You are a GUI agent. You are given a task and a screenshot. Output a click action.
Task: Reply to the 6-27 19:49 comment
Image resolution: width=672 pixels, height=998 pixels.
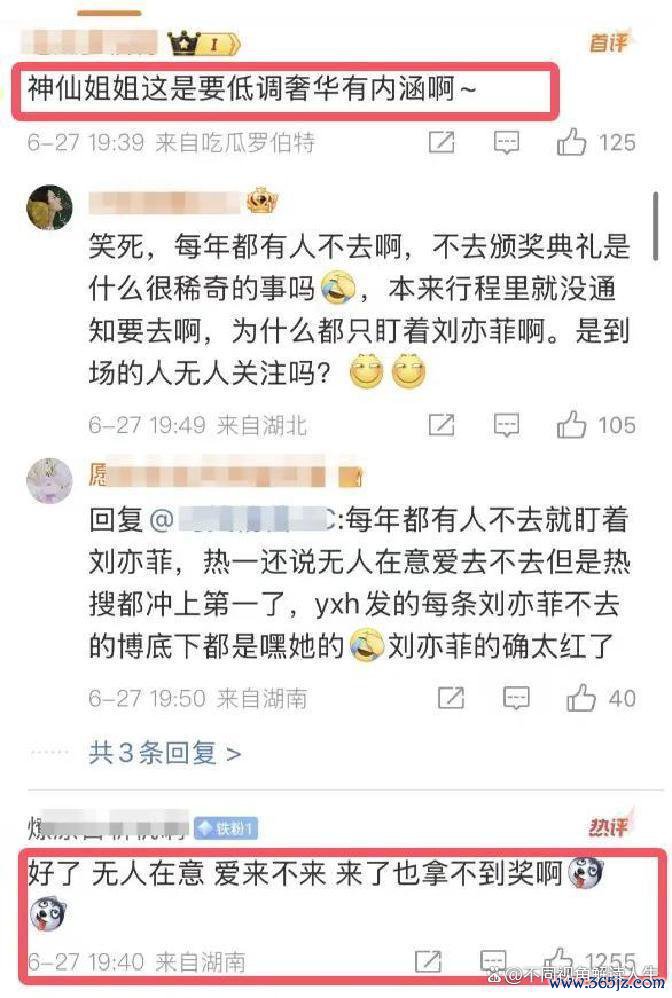[508, 425]
